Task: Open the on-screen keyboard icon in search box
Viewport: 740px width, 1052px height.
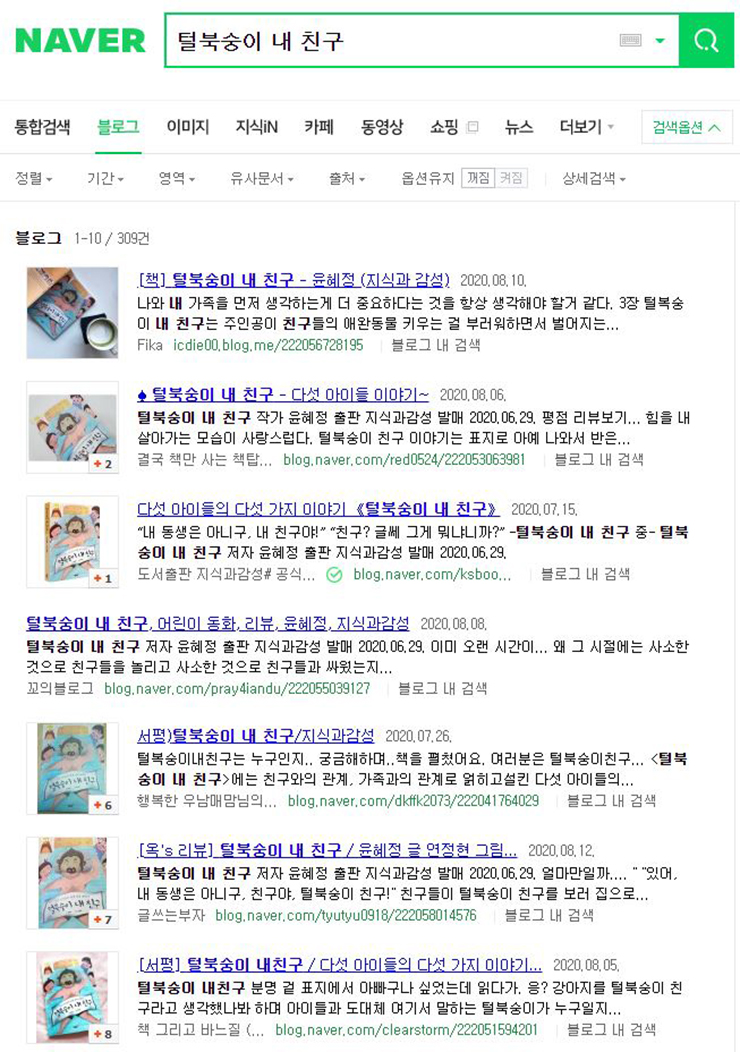Action: [x=630, y=41]
